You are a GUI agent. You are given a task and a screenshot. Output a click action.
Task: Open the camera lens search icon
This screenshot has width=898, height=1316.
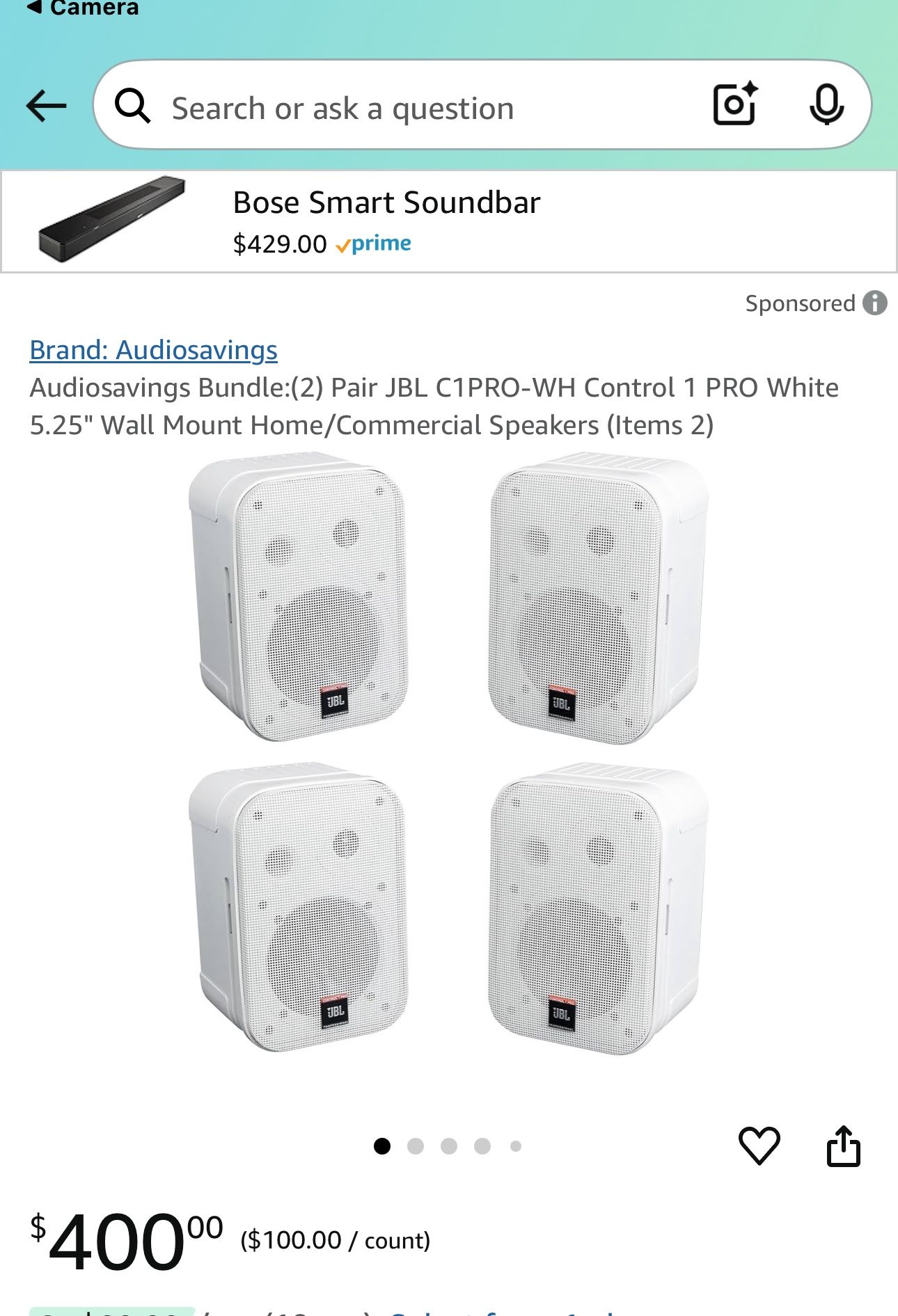point(734,104)
